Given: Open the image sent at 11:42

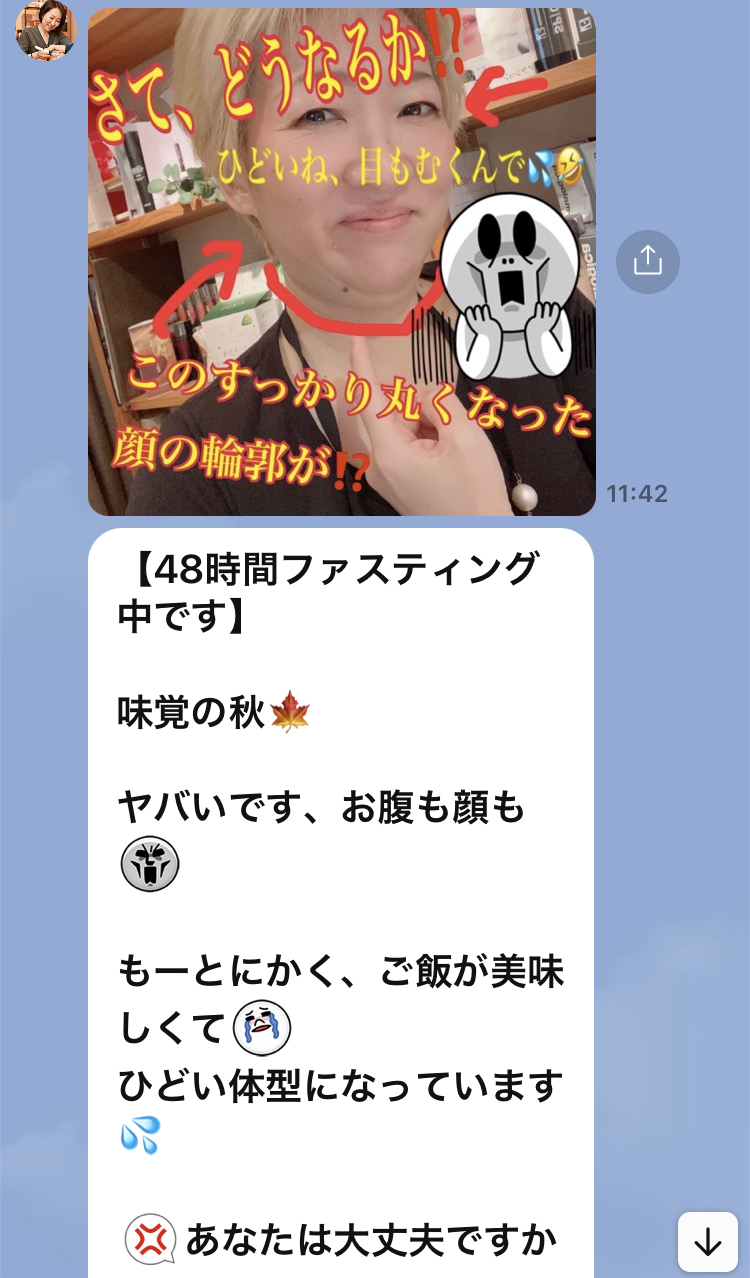Looking at the screenshot, I should (342, 262).
